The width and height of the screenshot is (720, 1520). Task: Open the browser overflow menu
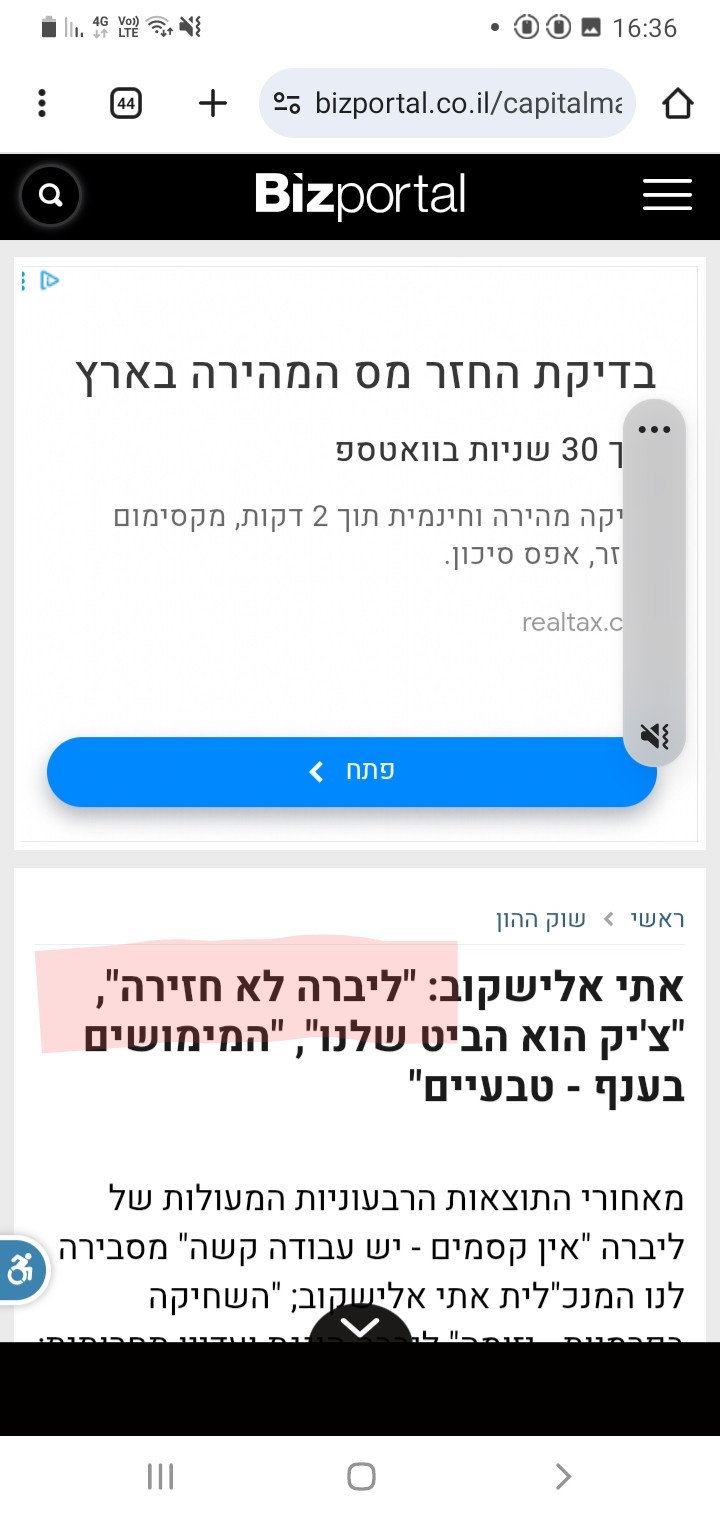(41, 103)
